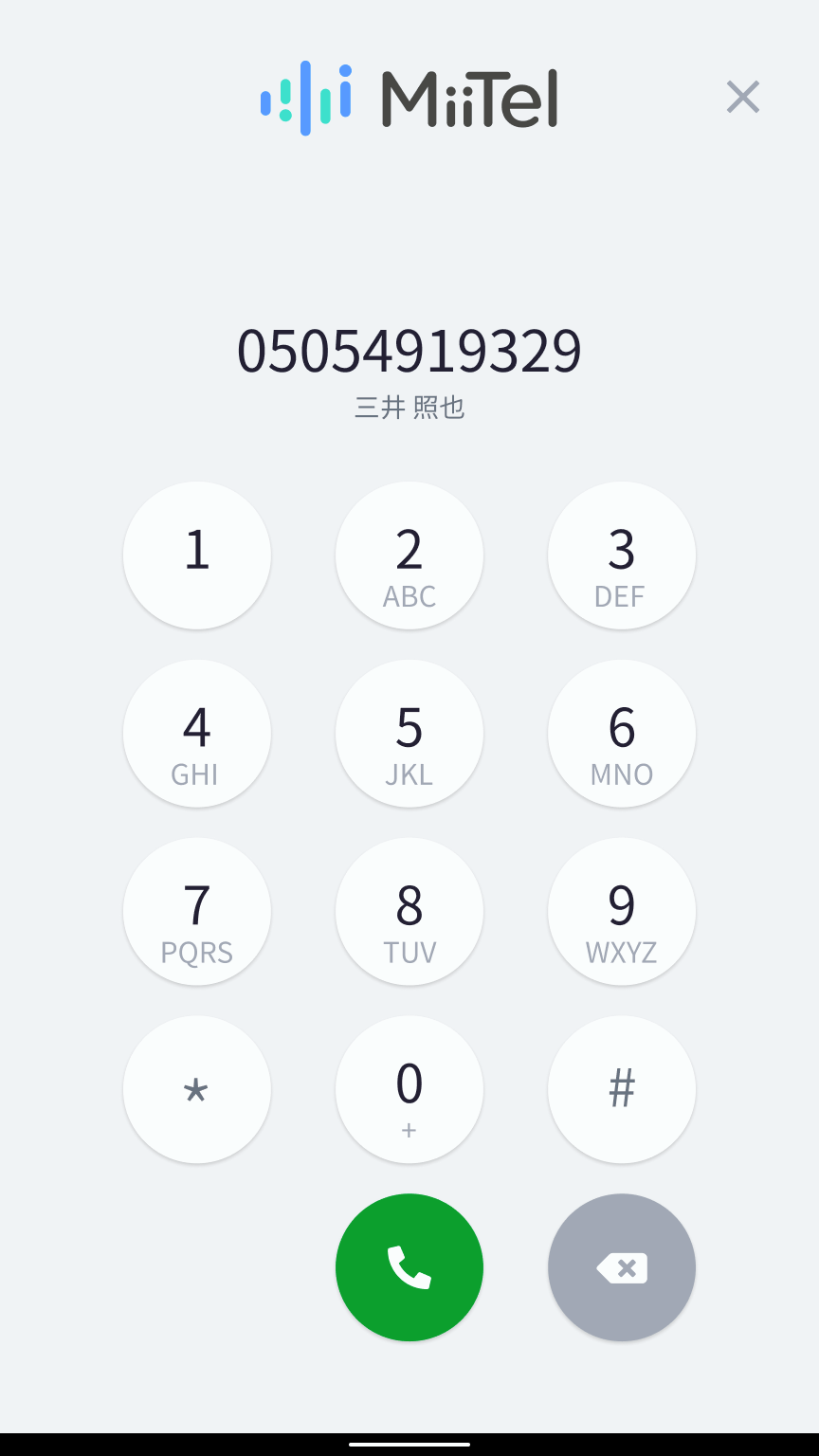The image size is (819, 1456).
Task: Dial digit 1 on the keypad
Action: 197,555
